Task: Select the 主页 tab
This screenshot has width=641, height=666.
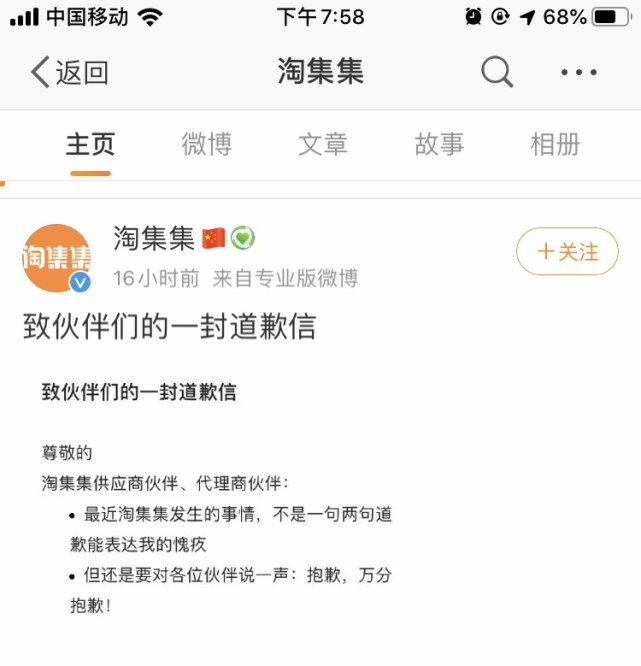Action: tap(90, 144)
